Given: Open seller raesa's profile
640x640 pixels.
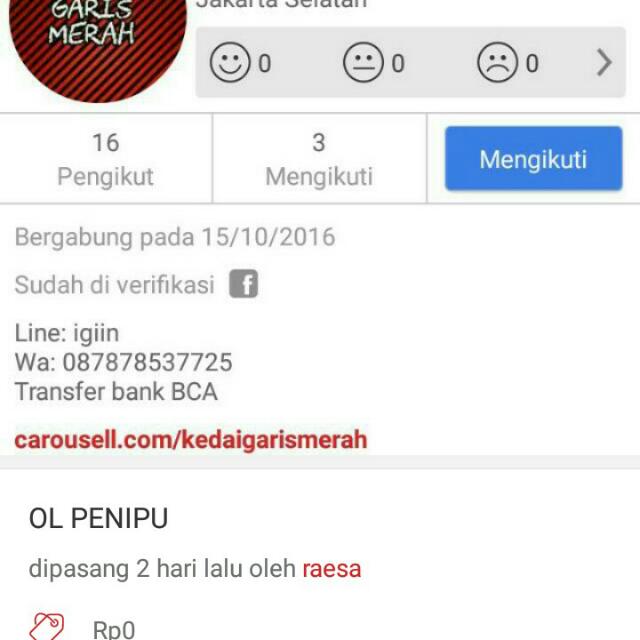Looking at the screenshot, I should (331, 569).
